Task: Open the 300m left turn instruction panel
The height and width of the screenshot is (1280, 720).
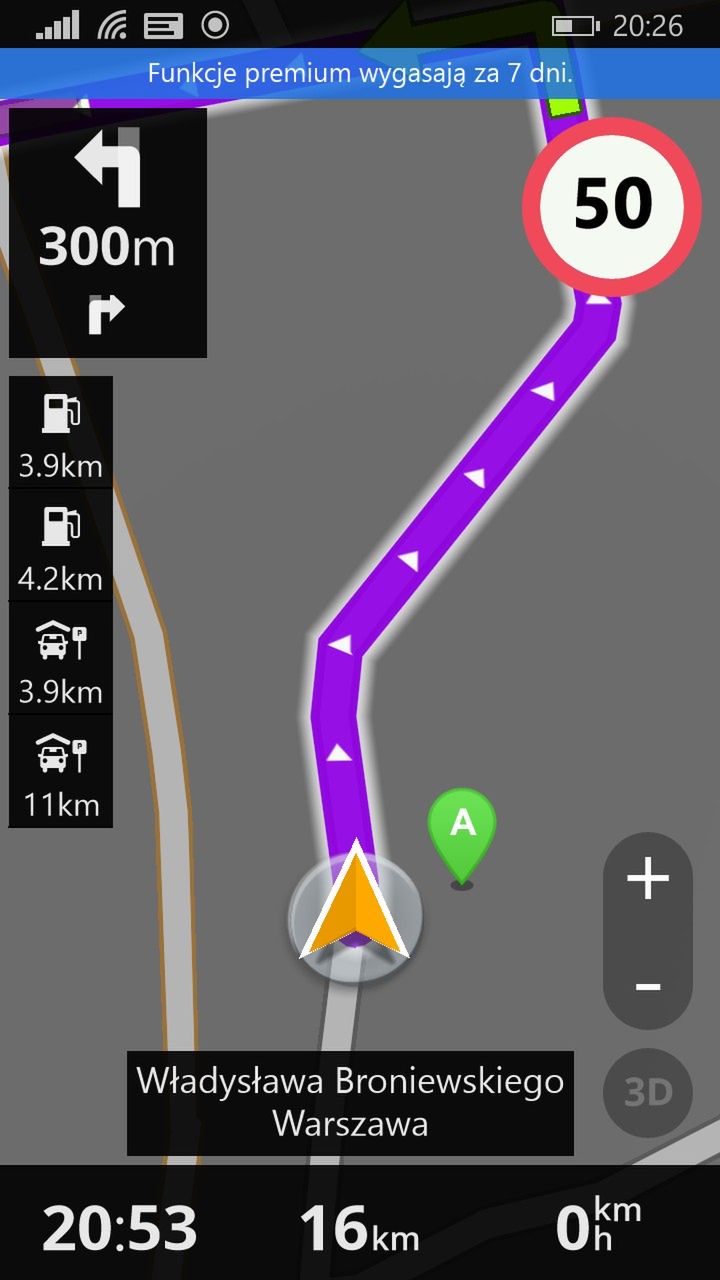Action: click(x=108, y=233)
